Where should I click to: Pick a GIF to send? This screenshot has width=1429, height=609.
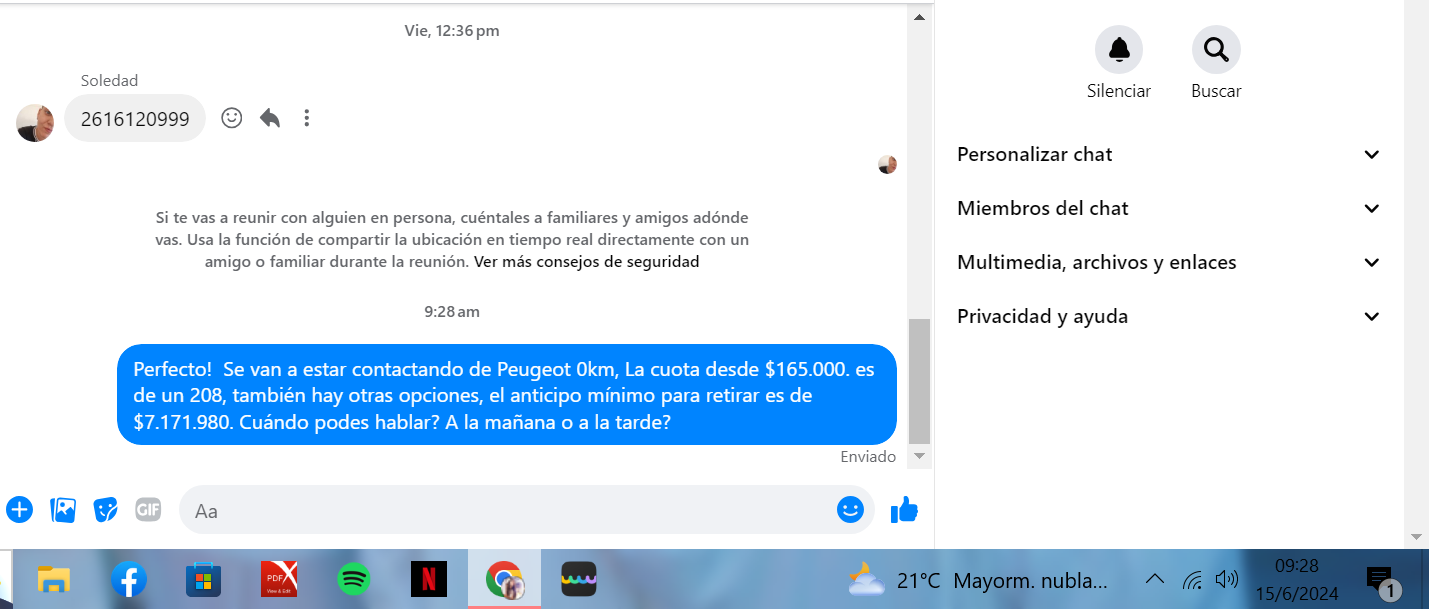[x=147, y=510]
